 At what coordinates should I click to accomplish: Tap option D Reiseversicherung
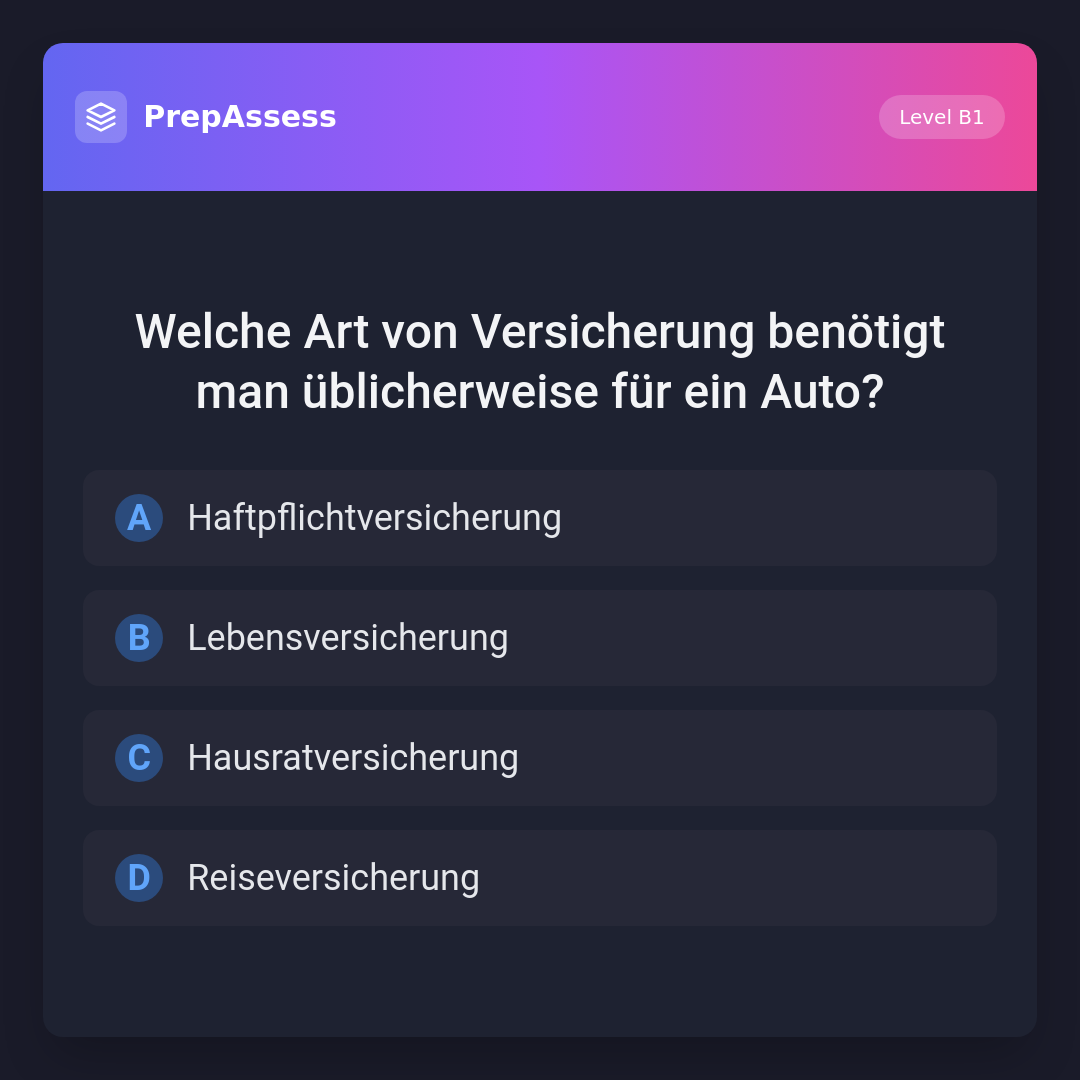540,878
